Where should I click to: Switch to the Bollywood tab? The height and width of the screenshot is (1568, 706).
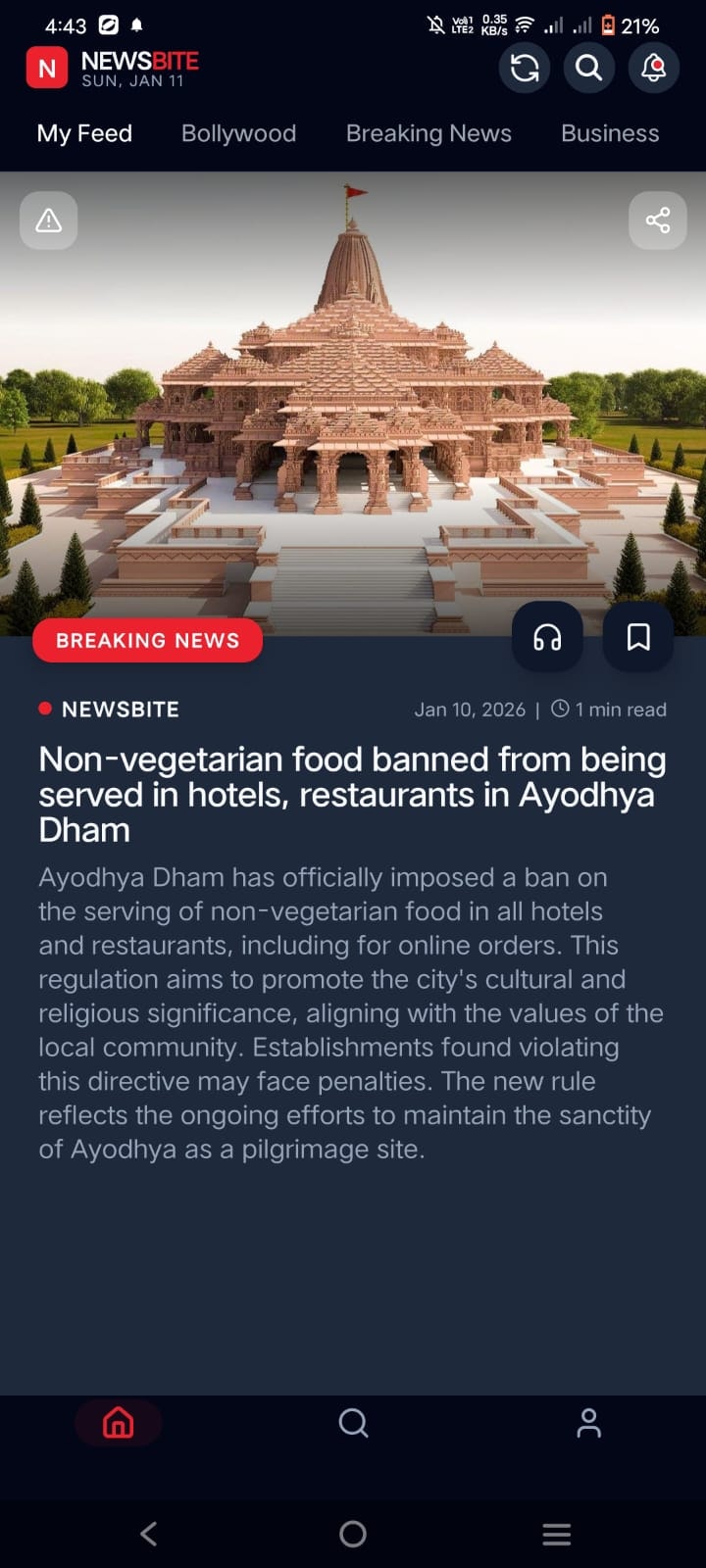point(238,132)
